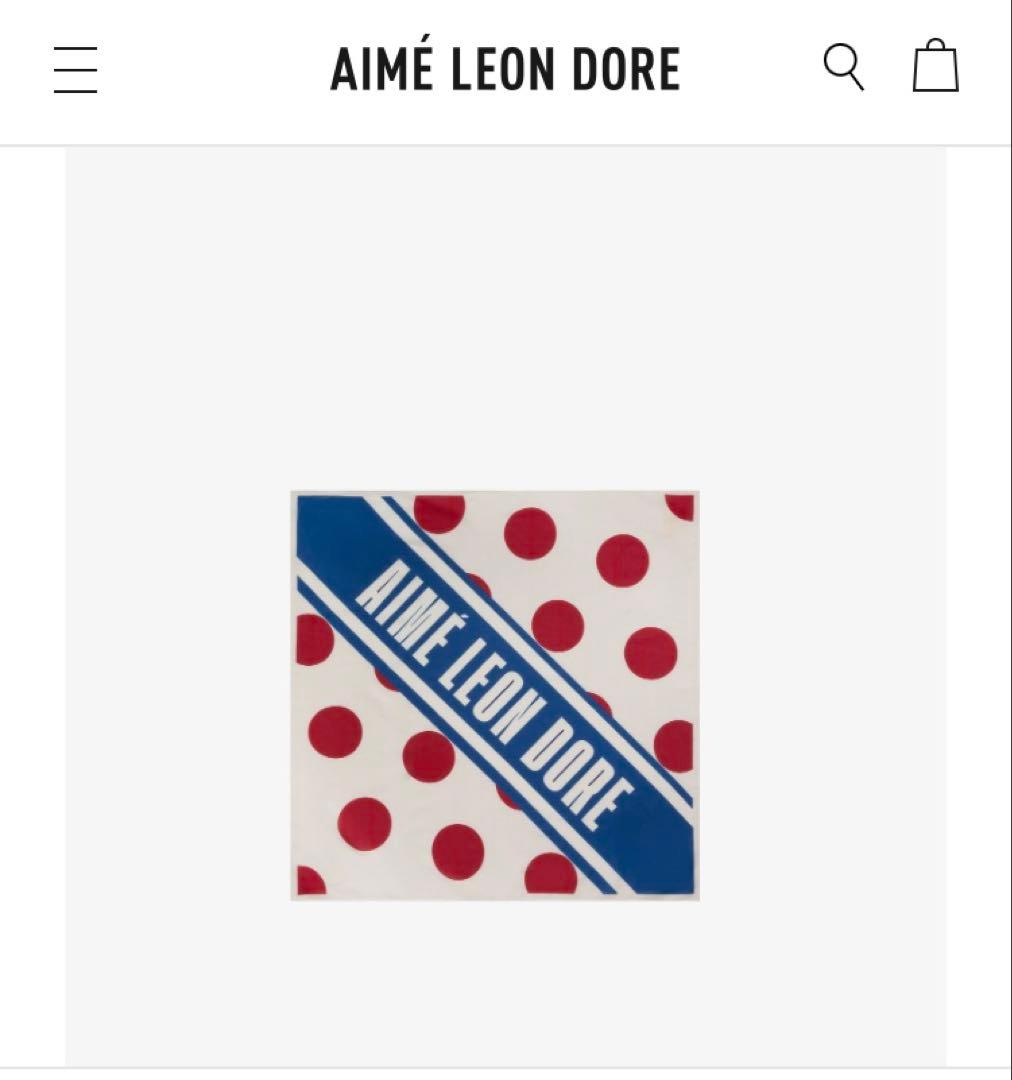
Task: Check shopping bag contents
Action: 934,69
